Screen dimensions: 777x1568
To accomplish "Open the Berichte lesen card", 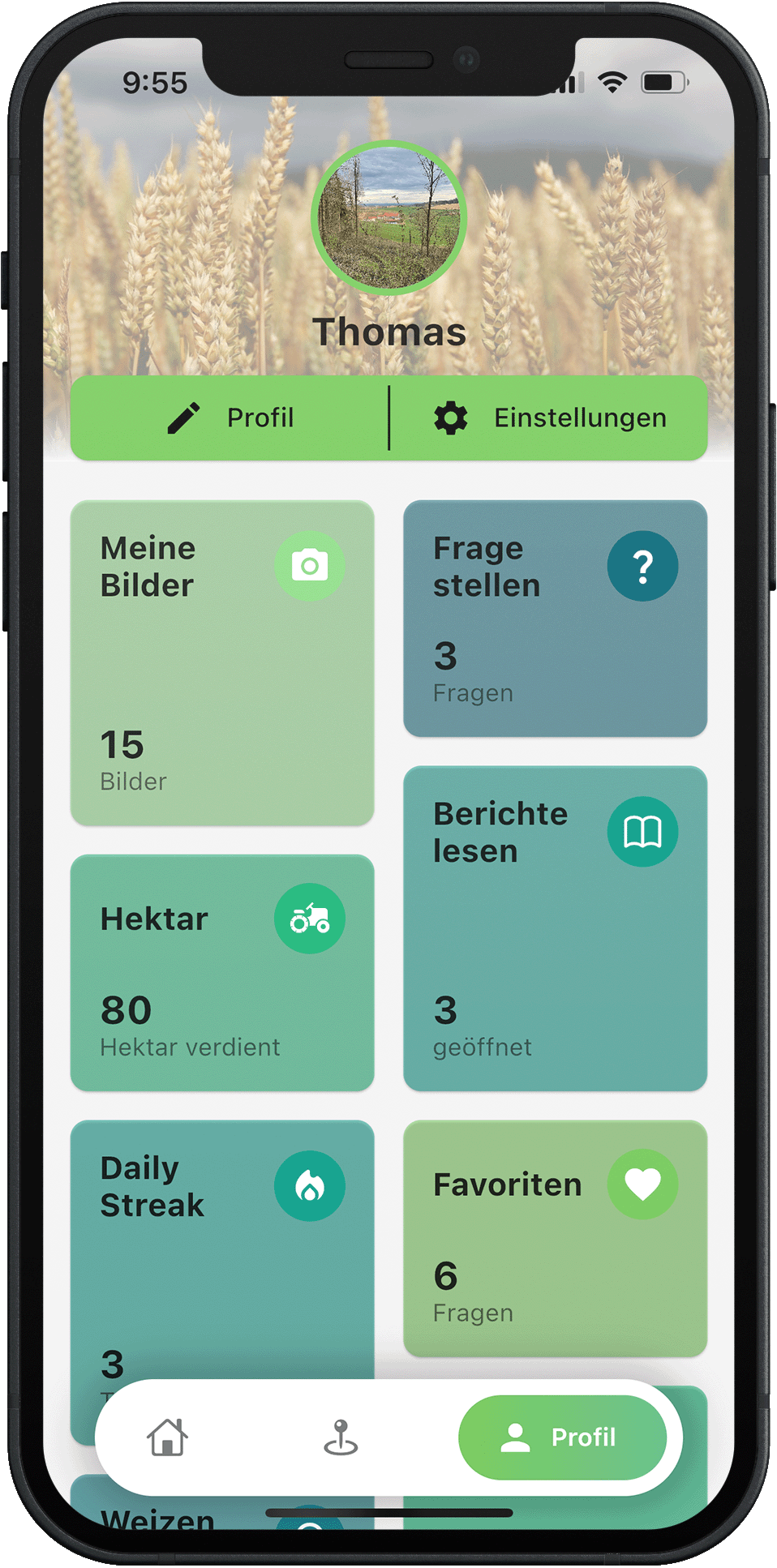I will pos(555,928).
